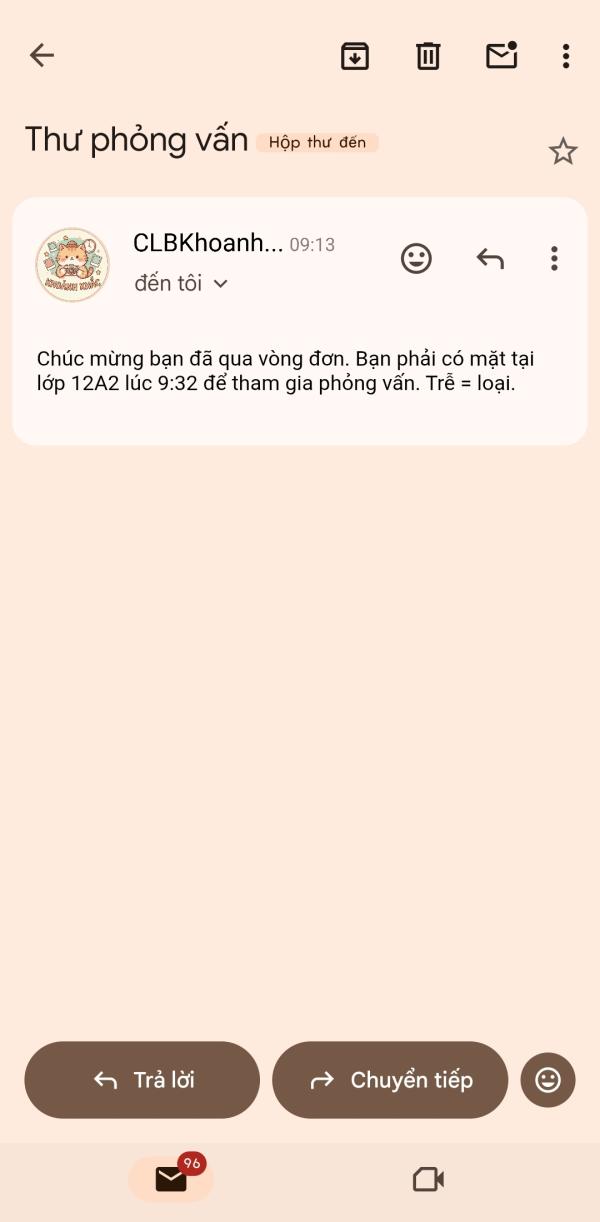Switch to the Meet video tab
The height and width of the screenshot is (1222, 600).
[x=428, y=1180]
